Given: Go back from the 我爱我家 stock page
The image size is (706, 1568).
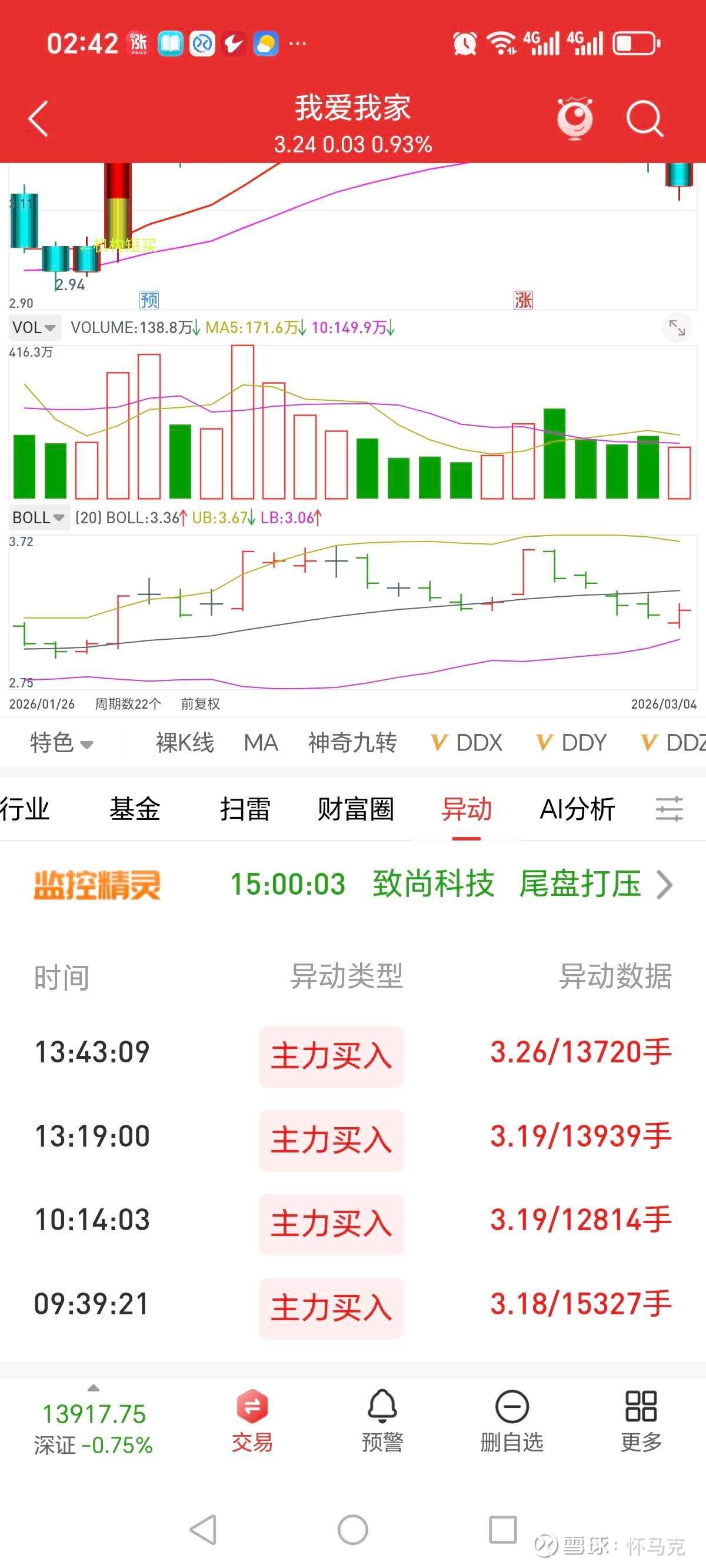Looking at the screenshot, I should (38, 118).
